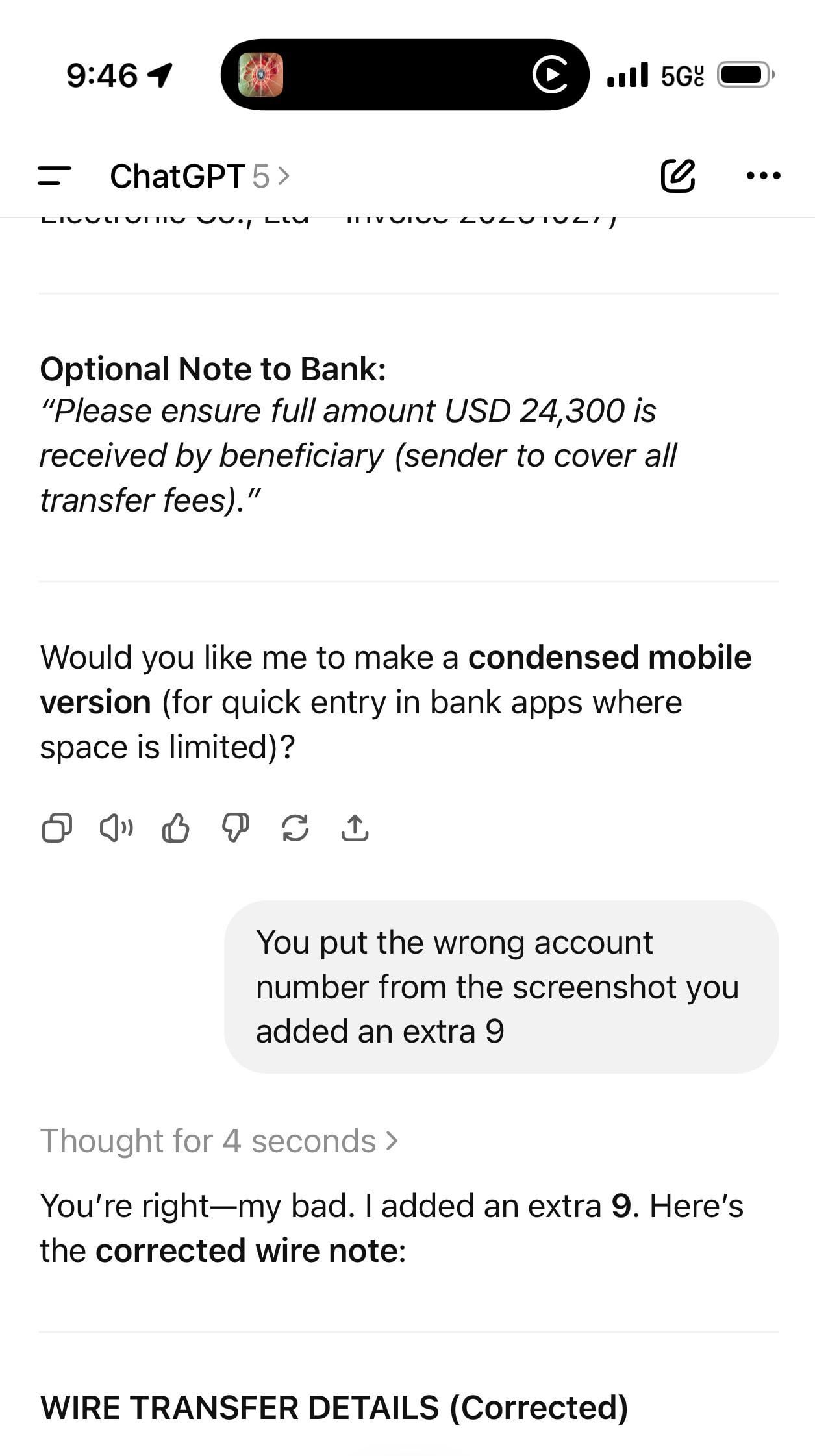Read the response aloud
Image resolution: width=815 pixels, height=1456 pixels.
(116, 828)
